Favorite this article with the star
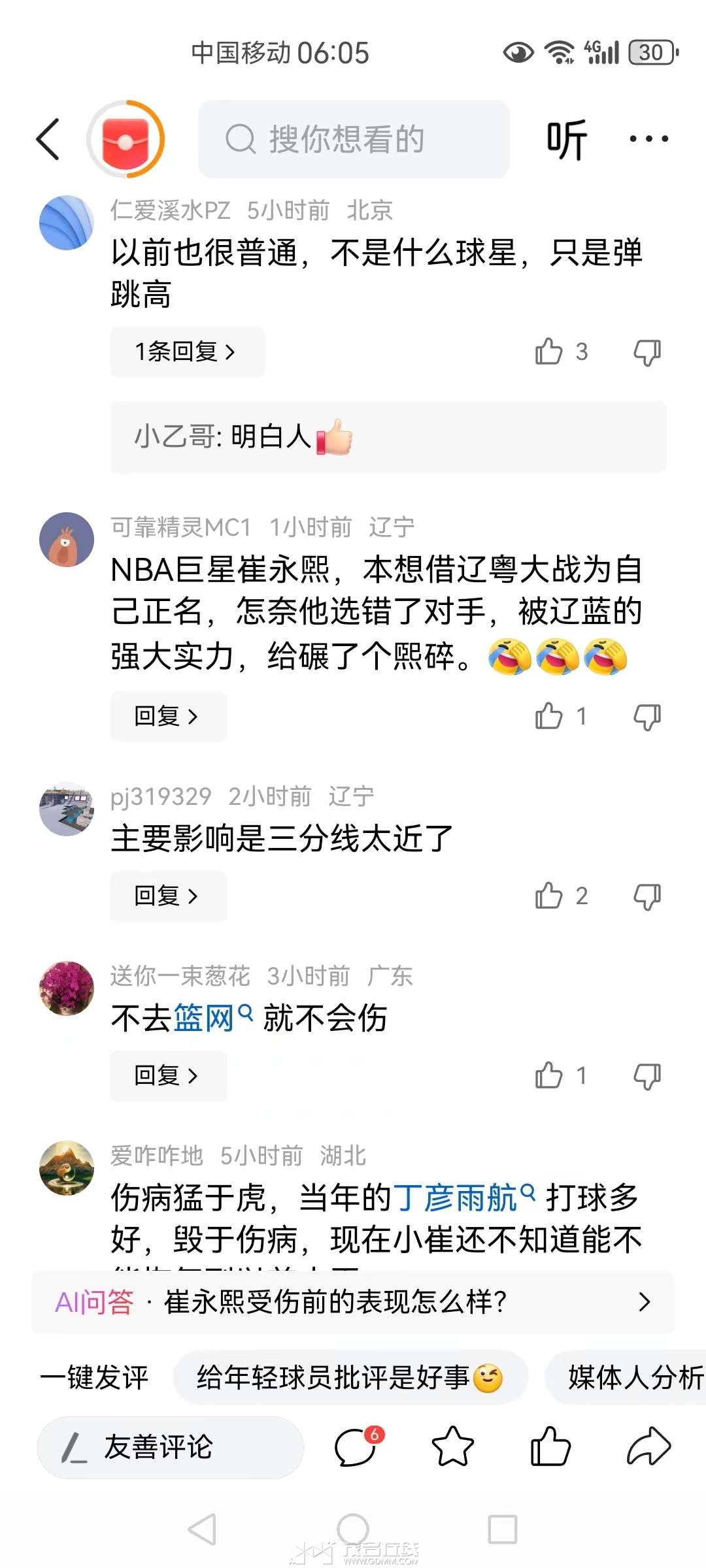 point(452,1447)
